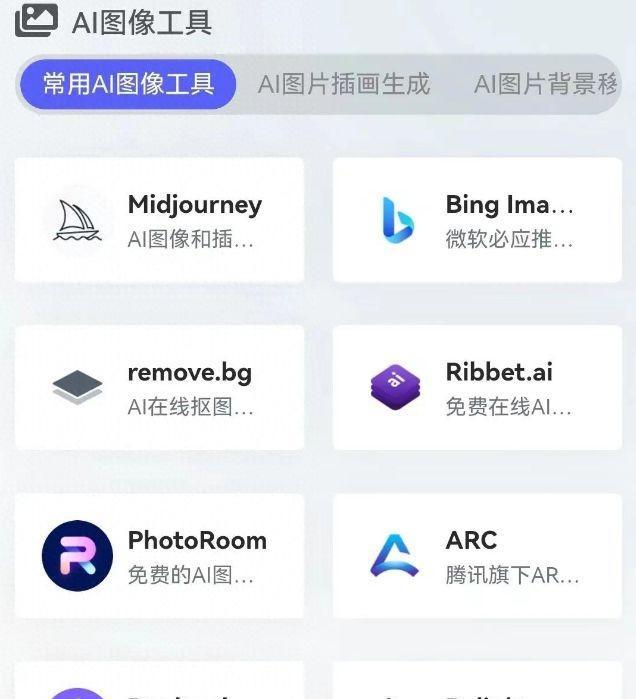Select the 常用AI图像工具 tab
The width and height of the screenshot is (636, 699).
[x=127, y=84]
